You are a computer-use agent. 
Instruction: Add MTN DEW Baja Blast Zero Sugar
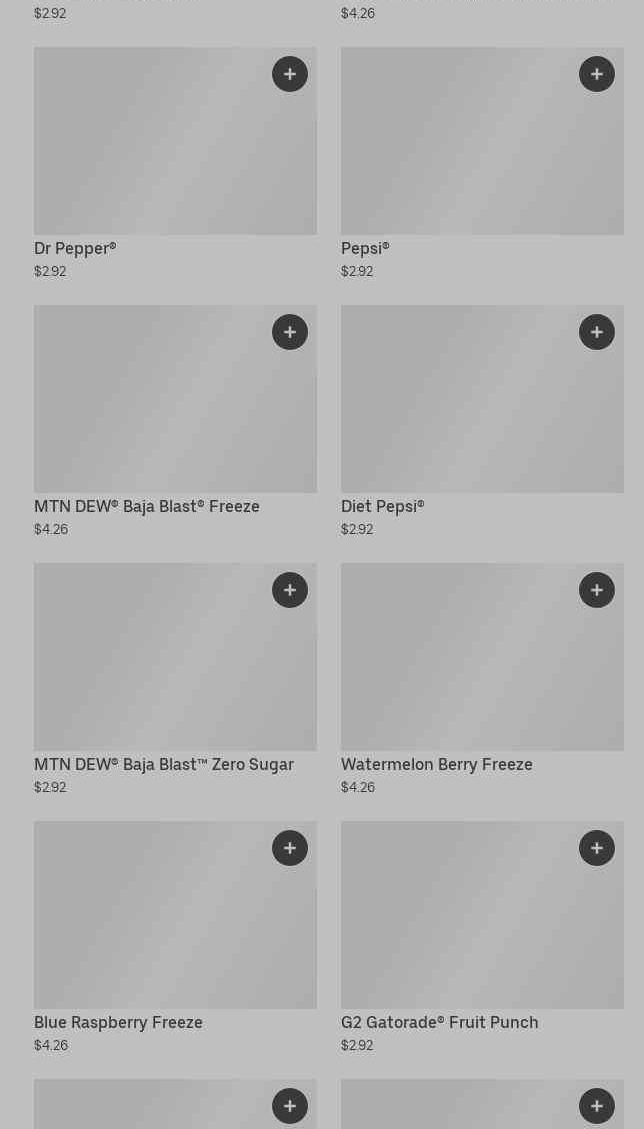tap(290, 590)
